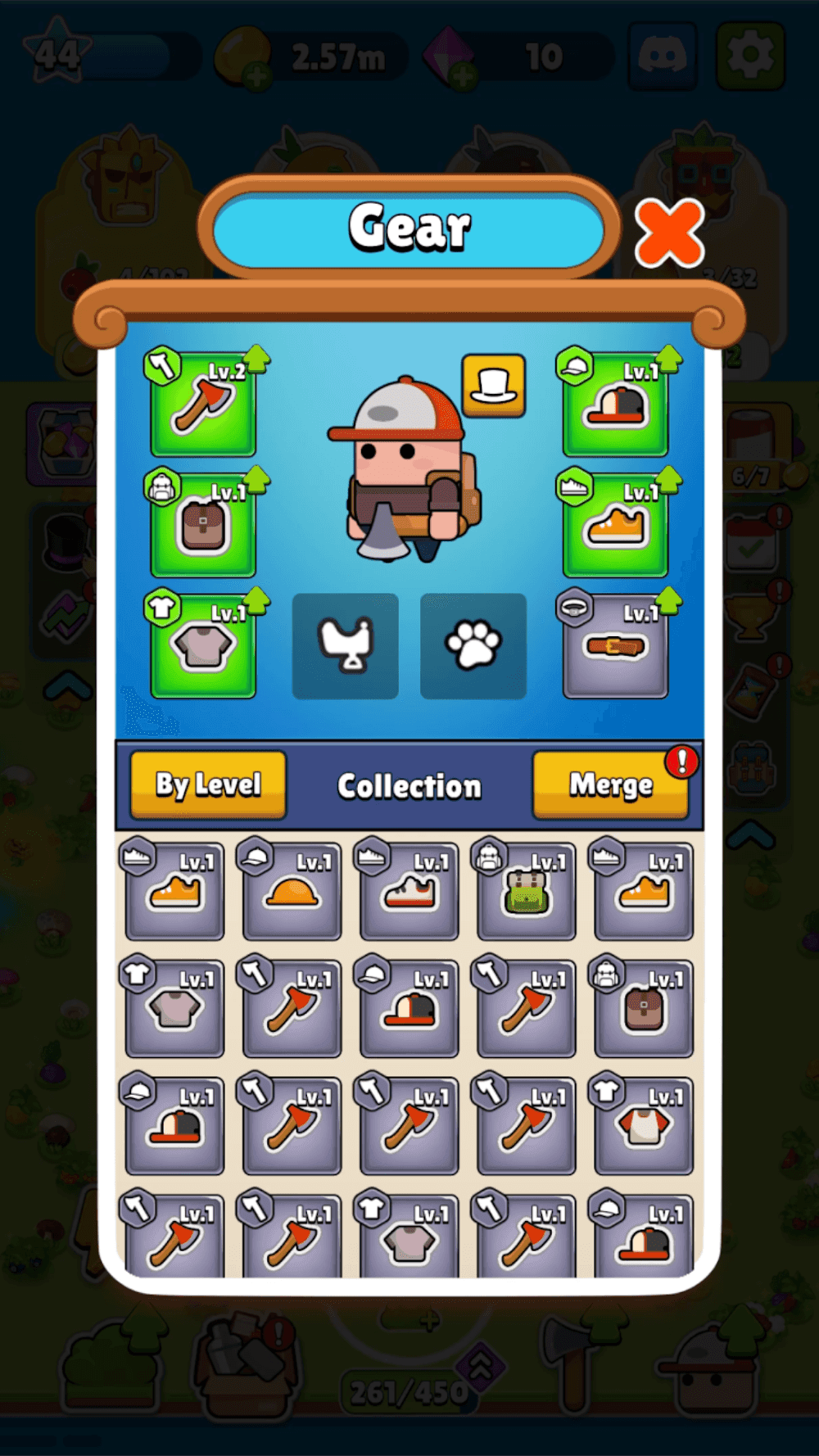Select the equipped white shirt slot
Image resolution: width=819 pixels, height=1456 pixels.
point(201,645)
